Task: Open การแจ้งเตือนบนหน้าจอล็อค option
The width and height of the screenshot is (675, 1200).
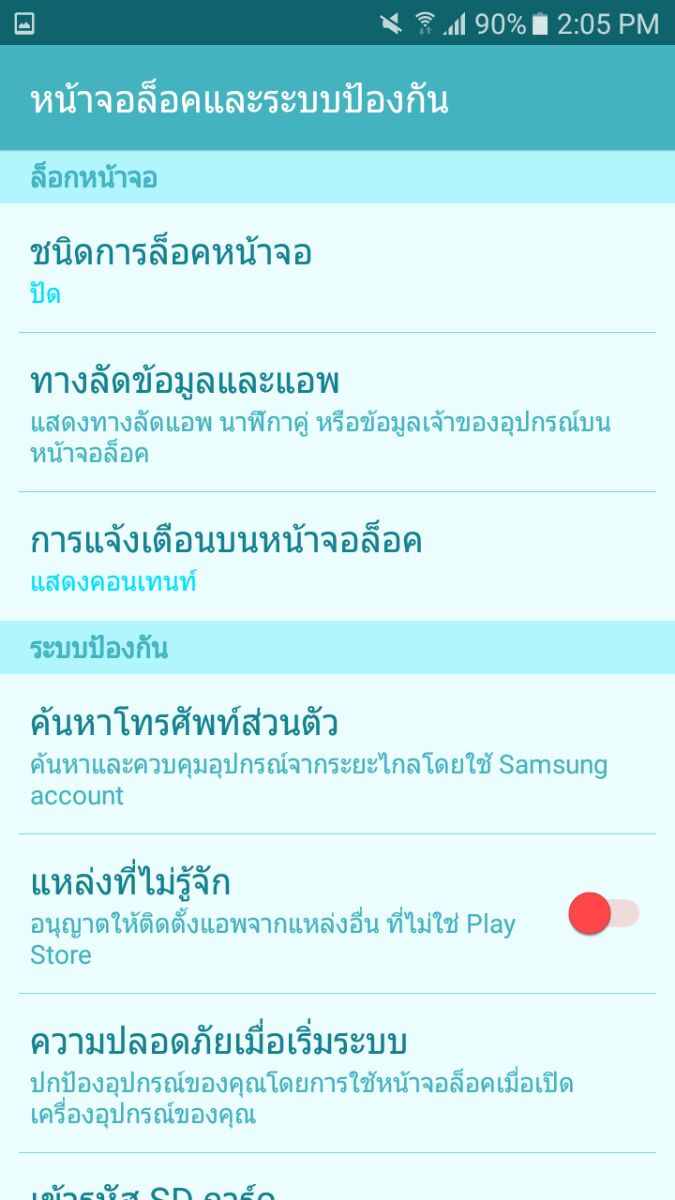Action: tap(337, 556)
